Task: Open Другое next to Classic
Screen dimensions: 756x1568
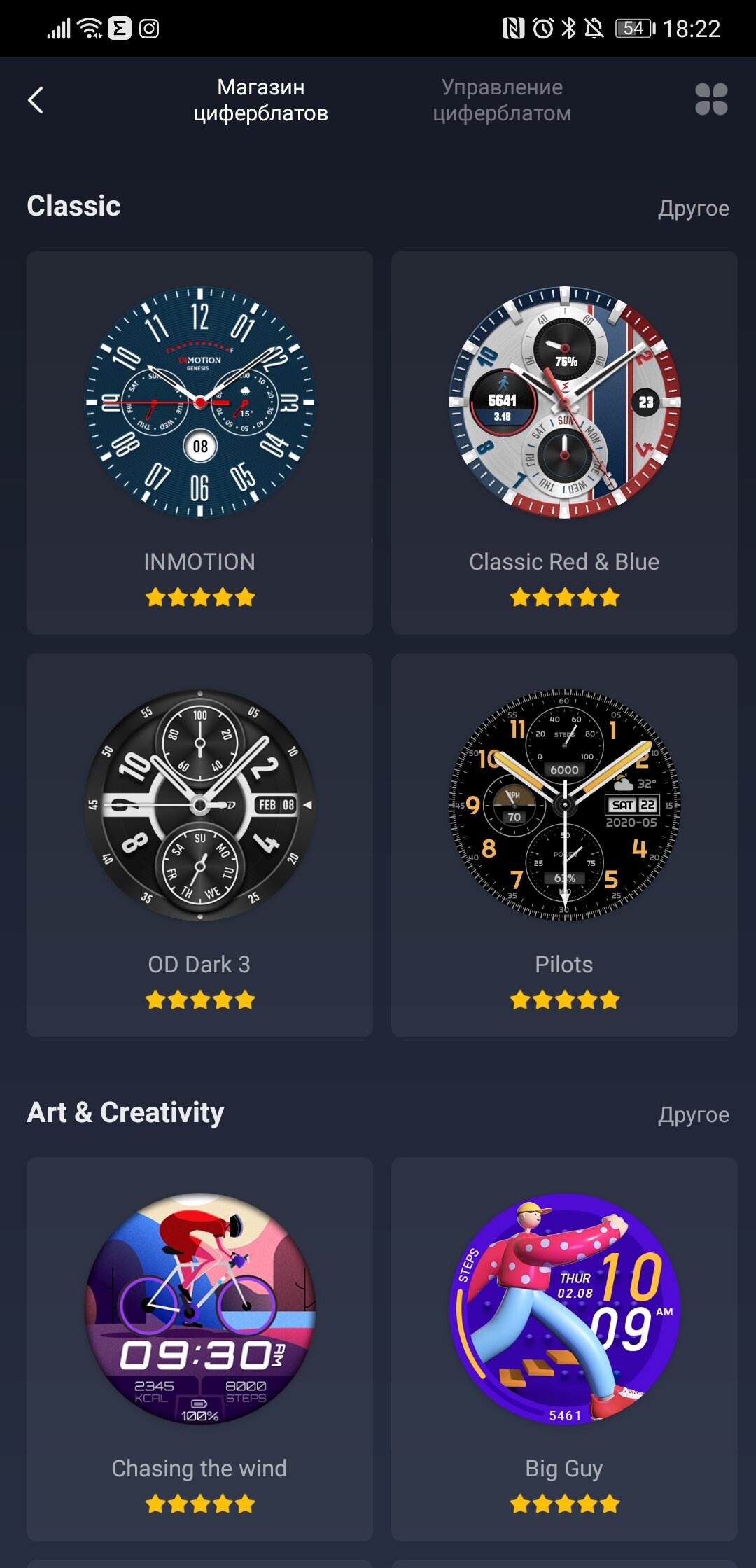Action: [x=693, y=208]
